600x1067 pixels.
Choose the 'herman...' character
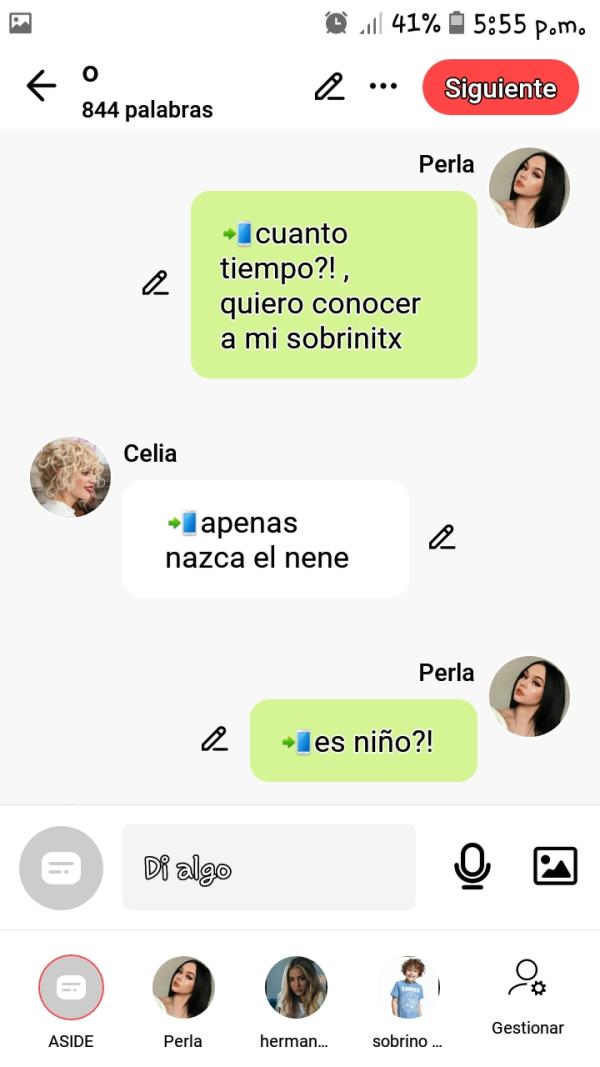(x=295, y=988)
